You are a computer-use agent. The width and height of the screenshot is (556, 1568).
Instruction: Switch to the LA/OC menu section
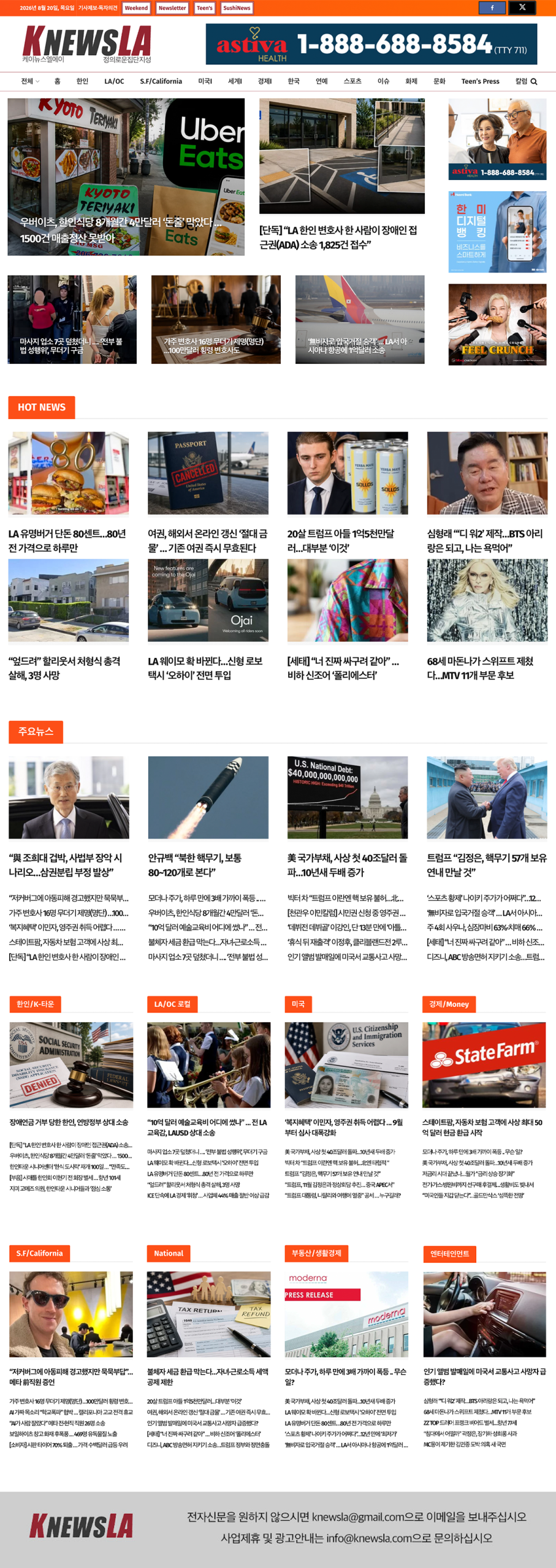(x=114, y=81)
